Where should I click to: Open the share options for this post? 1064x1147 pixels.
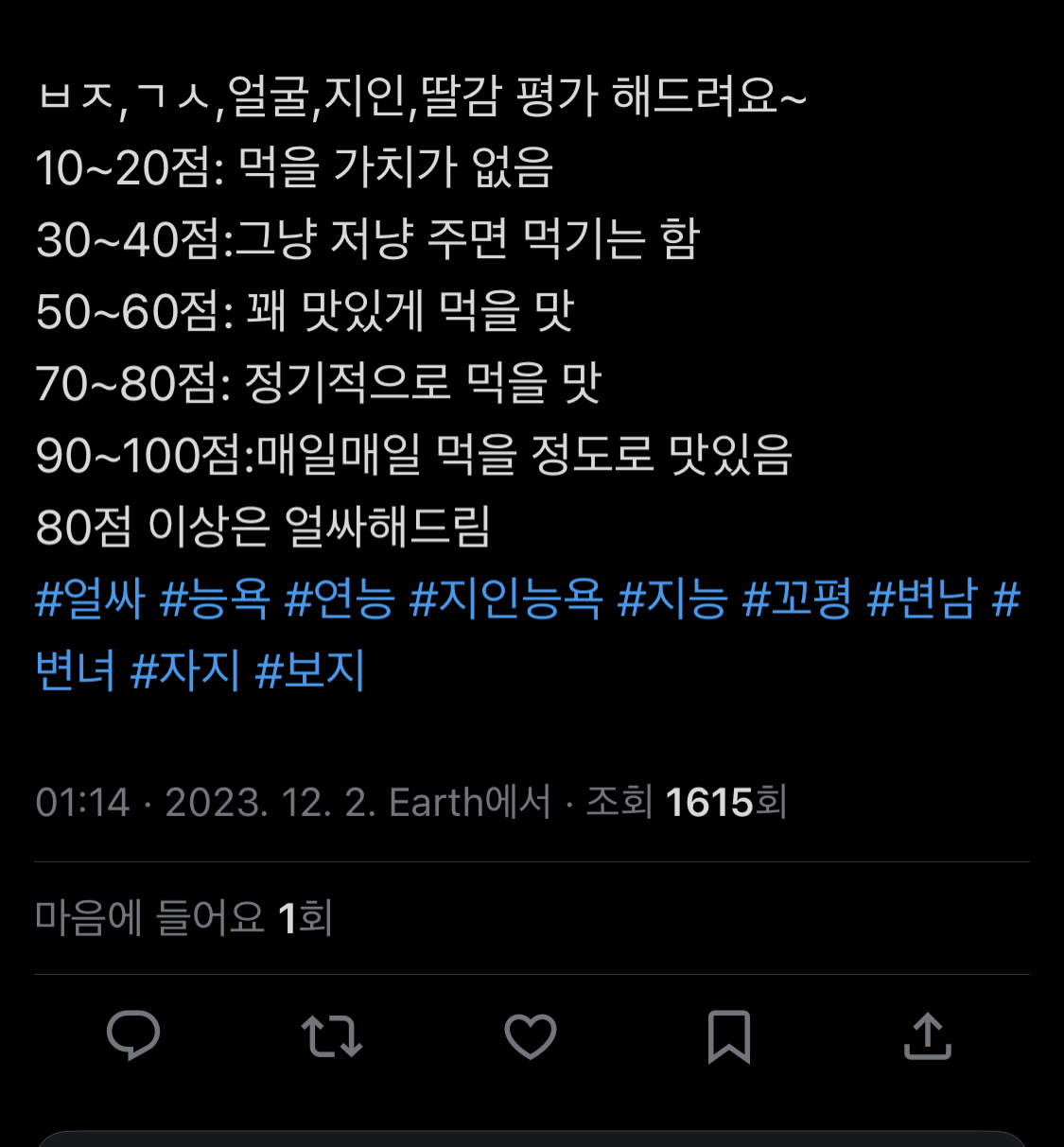pyautogui.click(x=928, y=1035)
